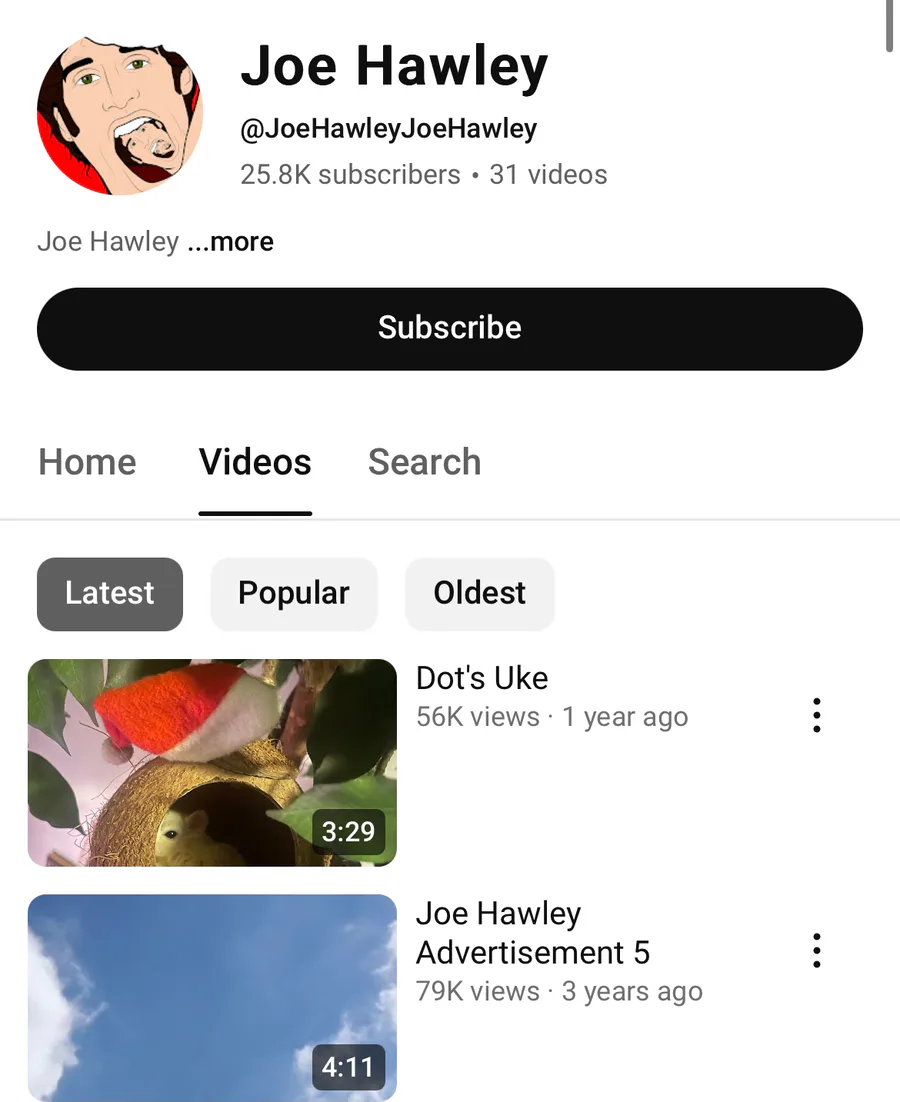Sort videos by Oldest
The height and width of the screenshot is (1102, 900).
pos(479,593)
